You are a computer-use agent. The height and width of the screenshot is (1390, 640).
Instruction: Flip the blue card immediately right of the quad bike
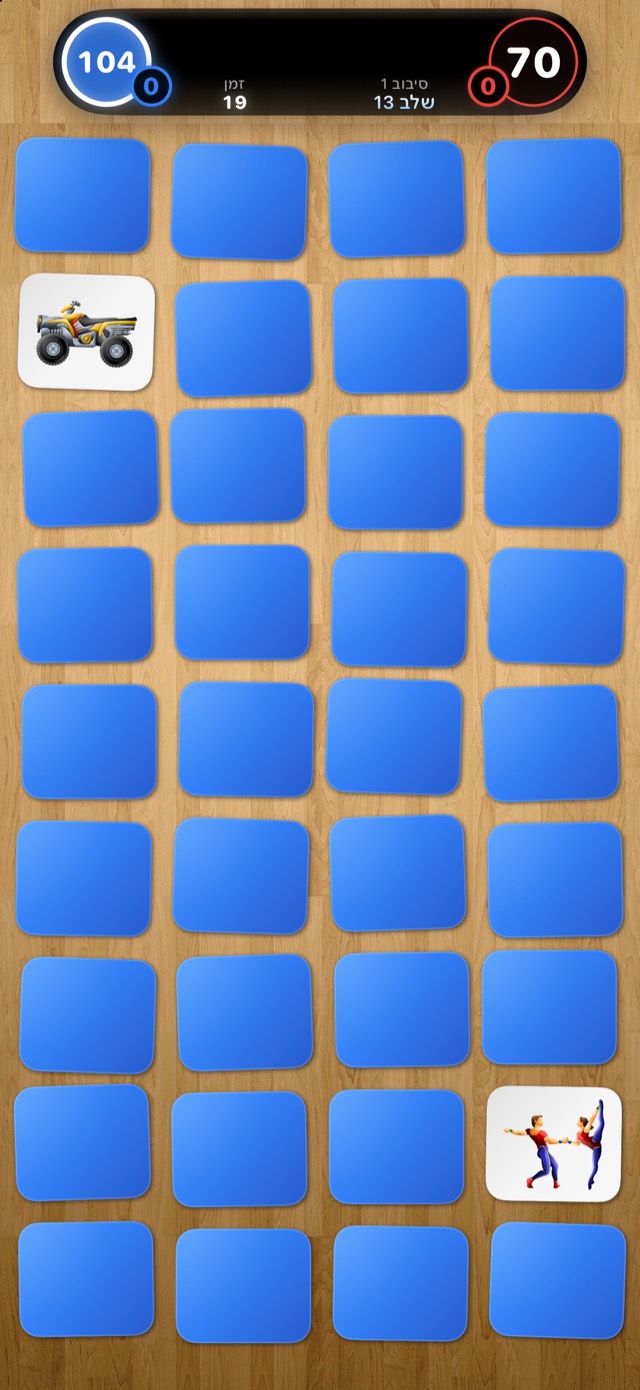tap(243, 338)
